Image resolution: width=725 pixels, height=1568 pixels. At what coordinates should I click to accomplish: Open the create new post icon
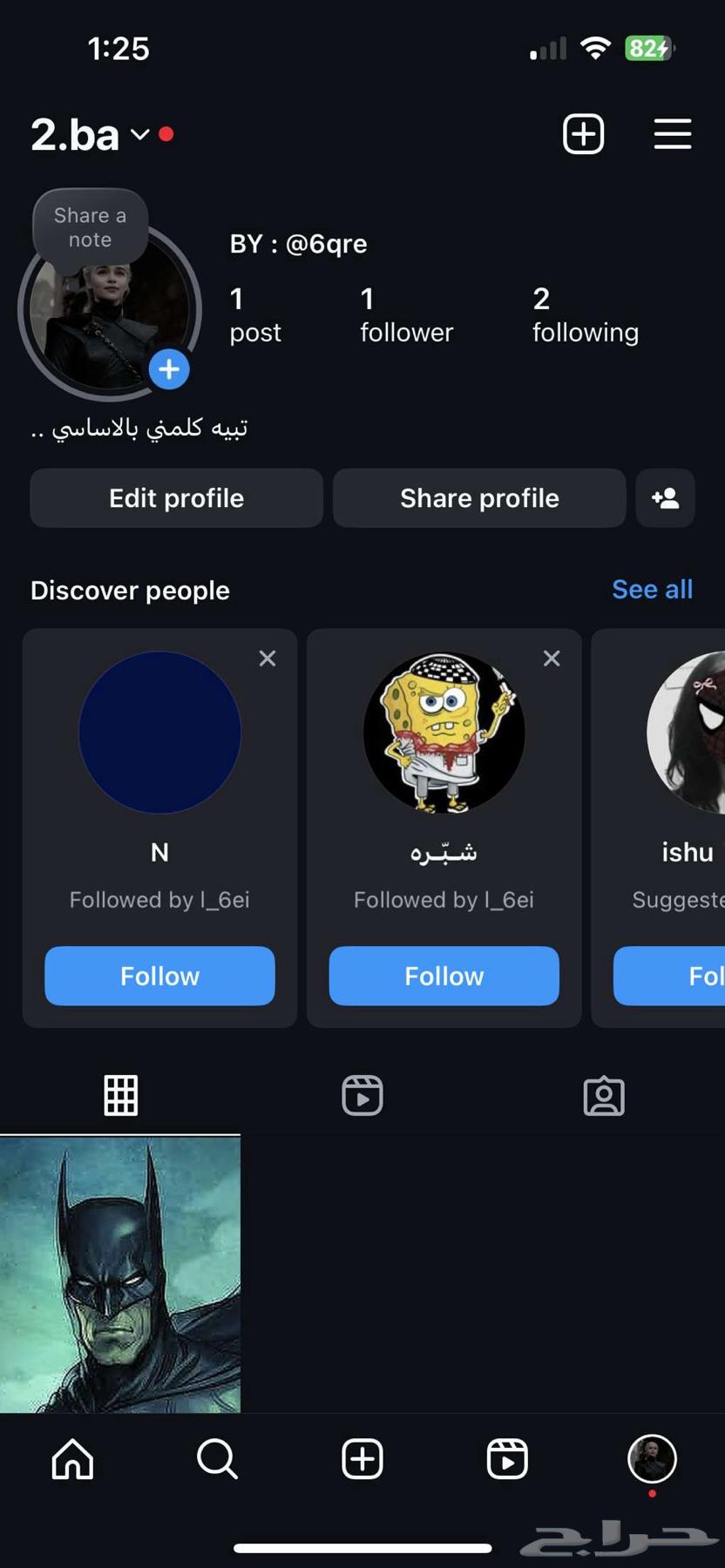point(583,133)
